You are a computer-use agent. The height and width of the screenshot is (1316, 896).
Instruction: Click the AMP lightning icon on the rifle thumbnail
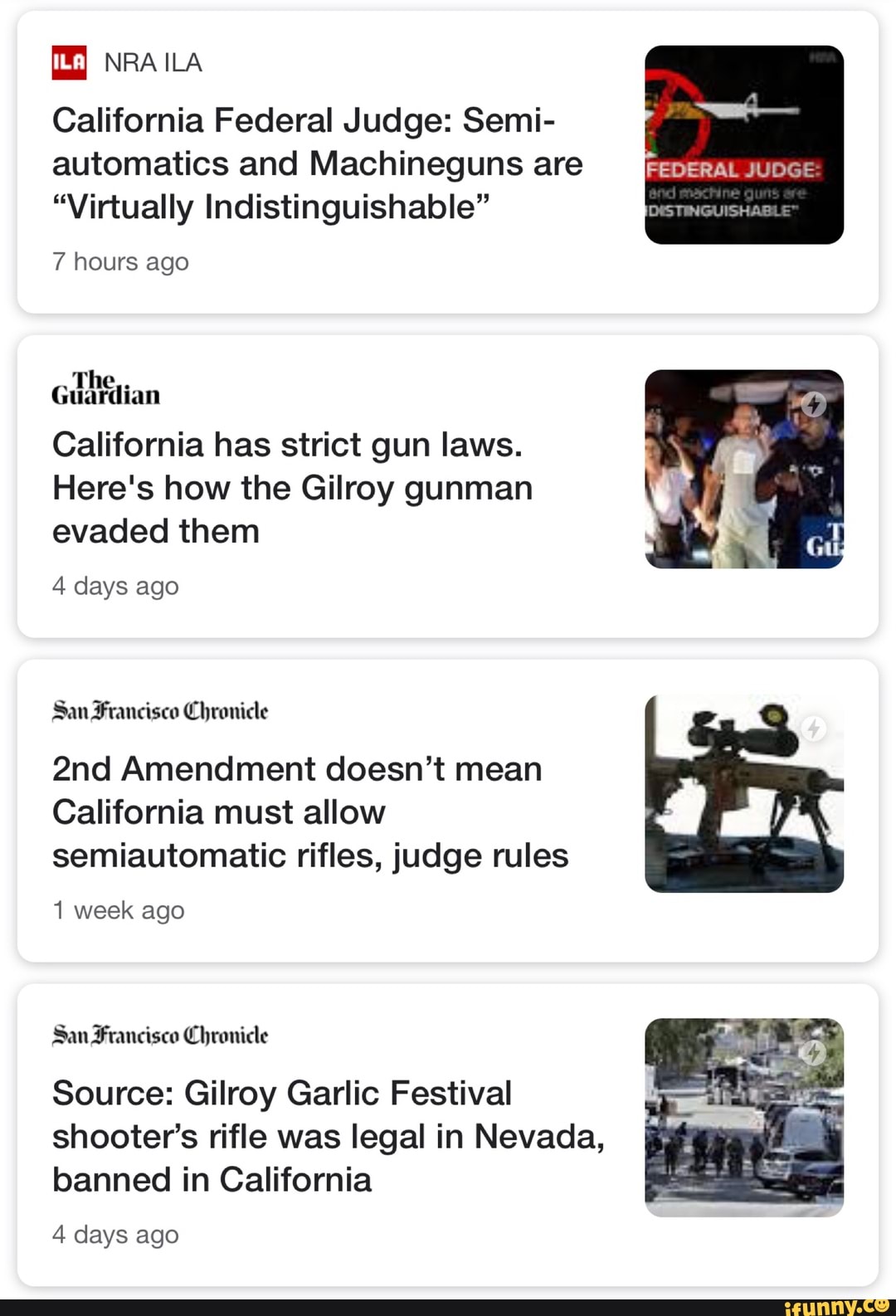click(x=814, y=728)
